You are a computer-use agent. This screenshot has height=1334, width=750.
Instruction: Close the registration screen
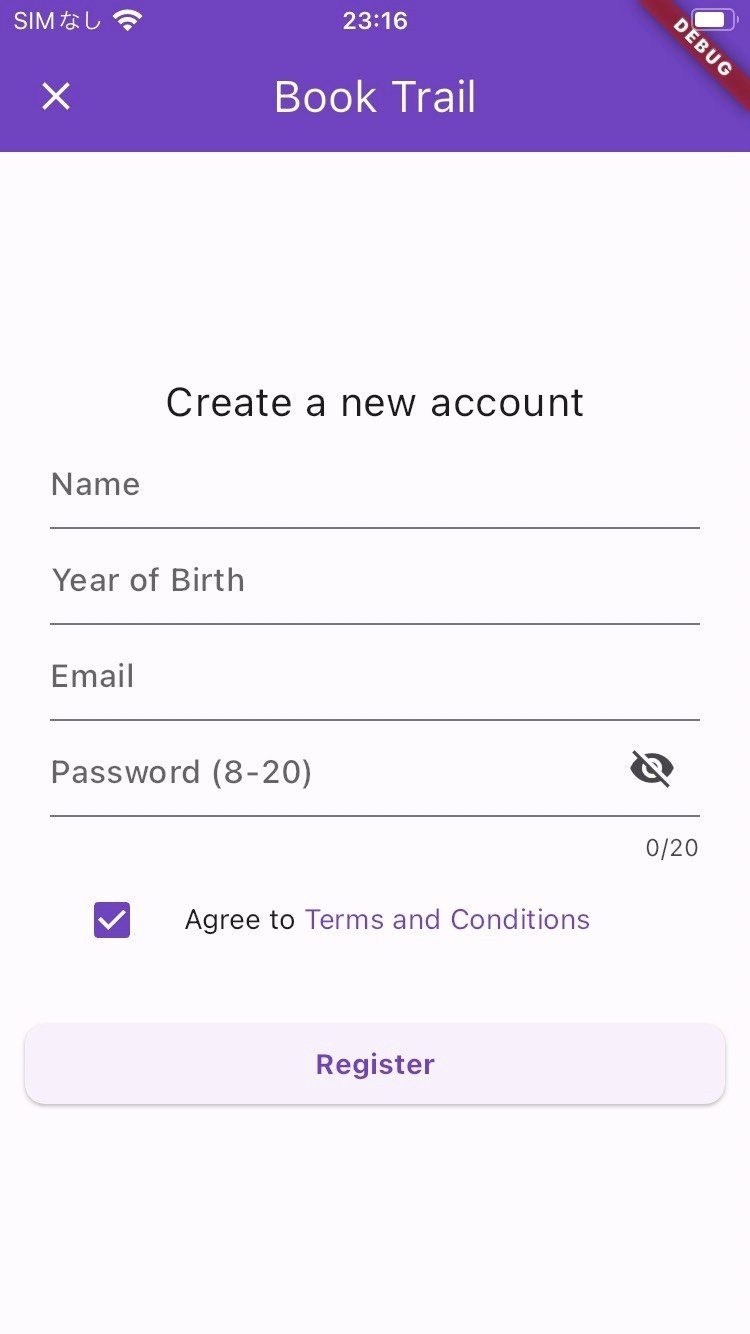click(56, 96)
